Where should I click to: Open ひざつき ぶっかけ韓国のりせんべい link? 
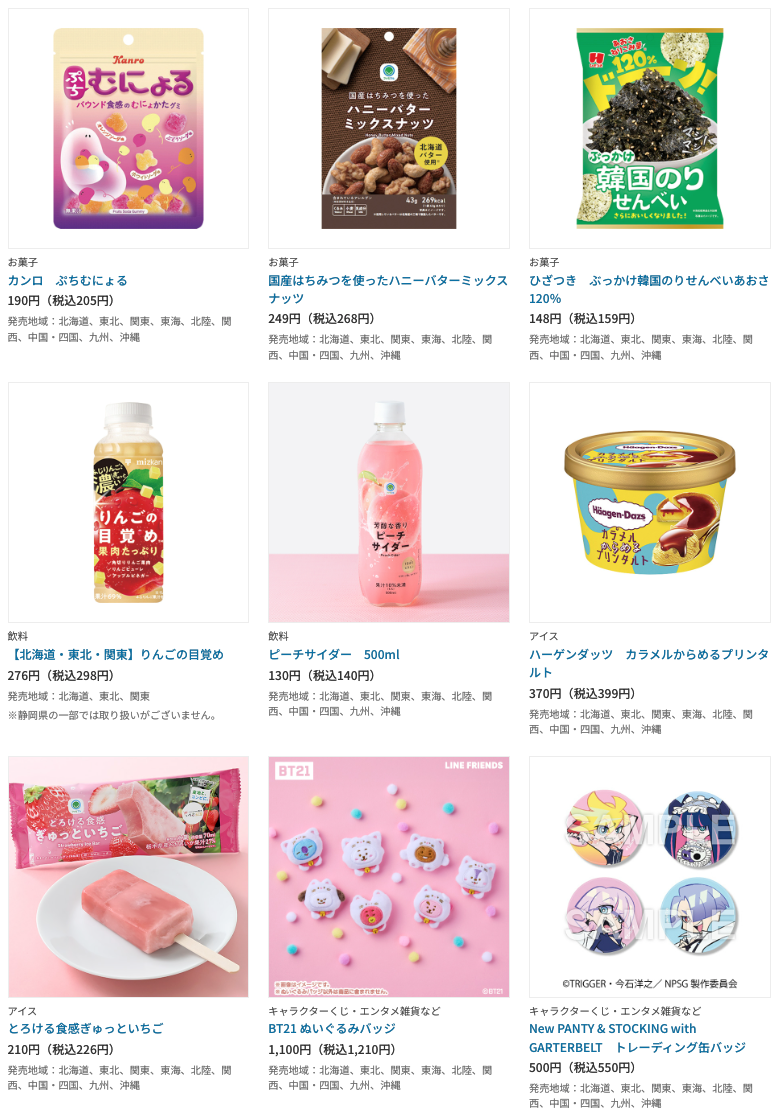648,280
